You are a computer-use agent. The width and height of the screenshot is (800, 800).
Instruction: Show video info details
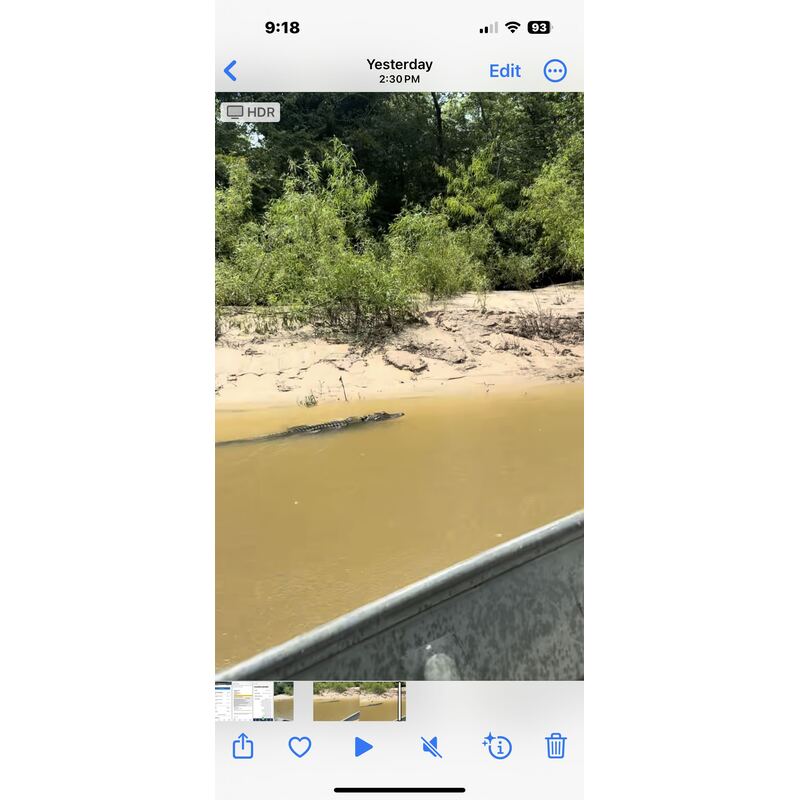coord(497,746)
